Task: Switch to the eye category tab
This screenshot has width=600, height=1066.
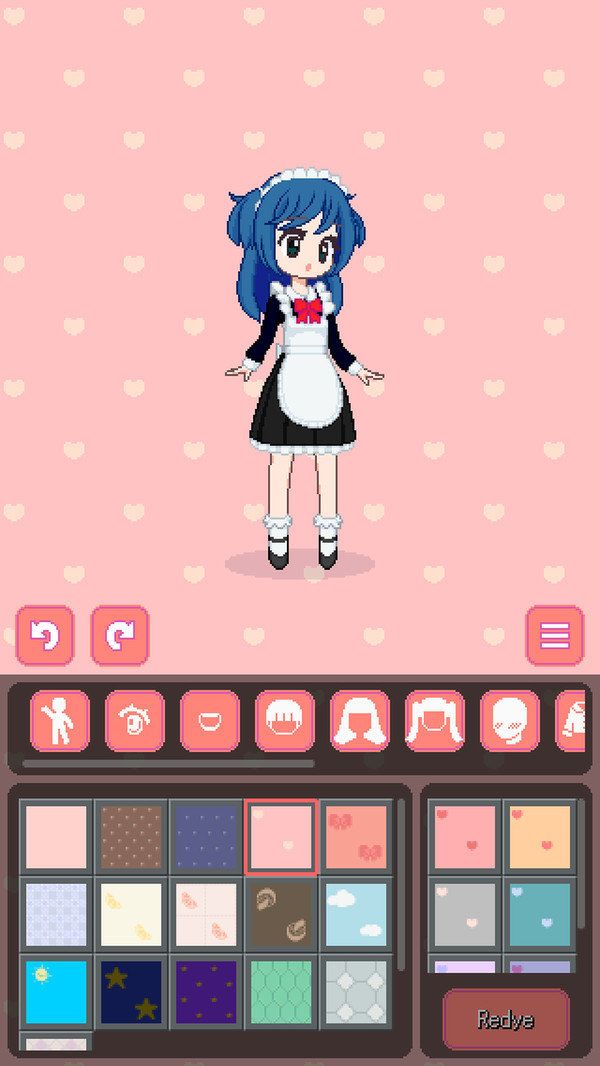Action: [x=135, y=720]
